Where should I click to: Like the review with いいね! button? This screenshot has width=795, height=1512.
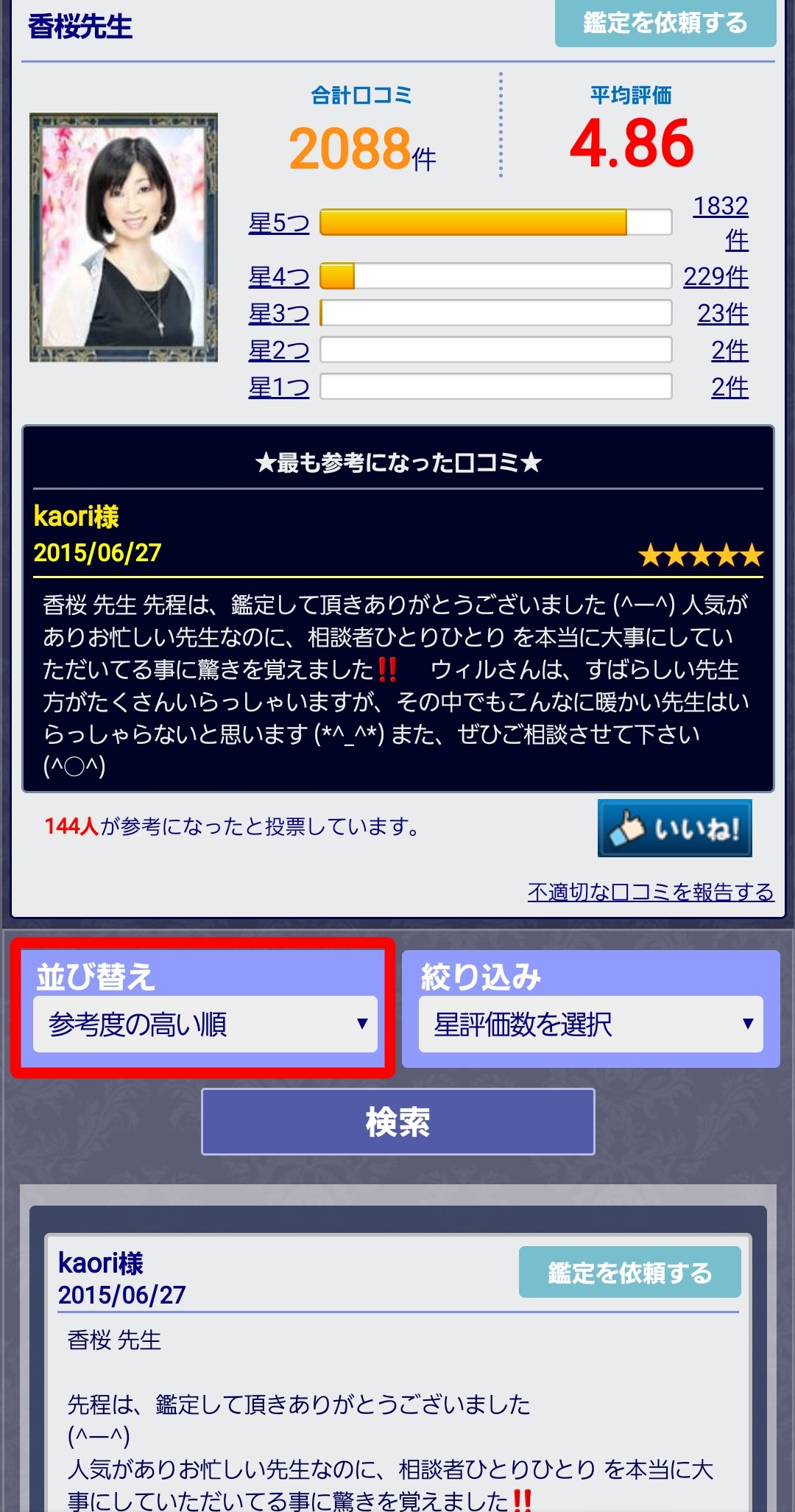(x=674, y=829)
